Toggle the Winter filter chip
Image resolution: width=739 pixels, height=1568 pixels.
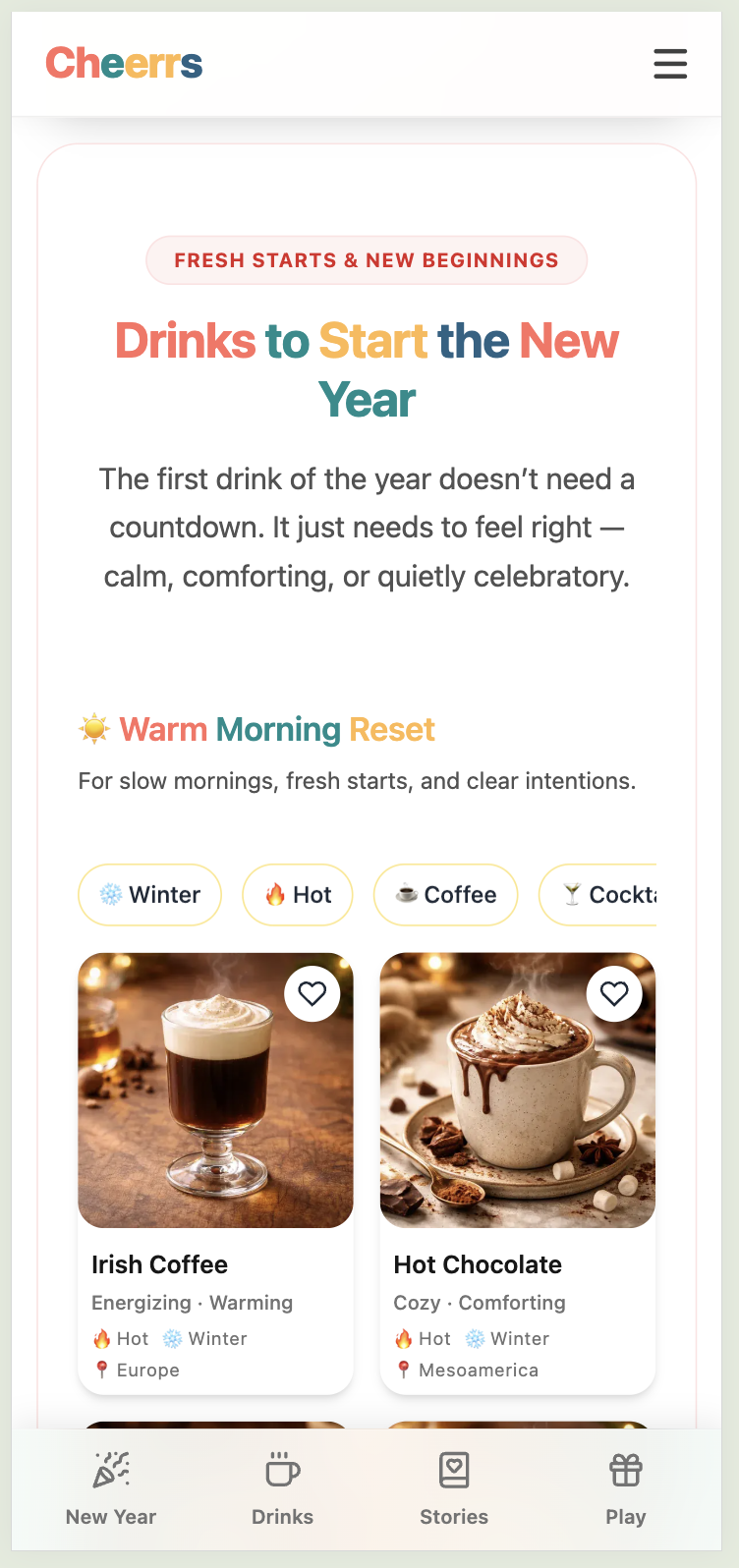[149, 894]
